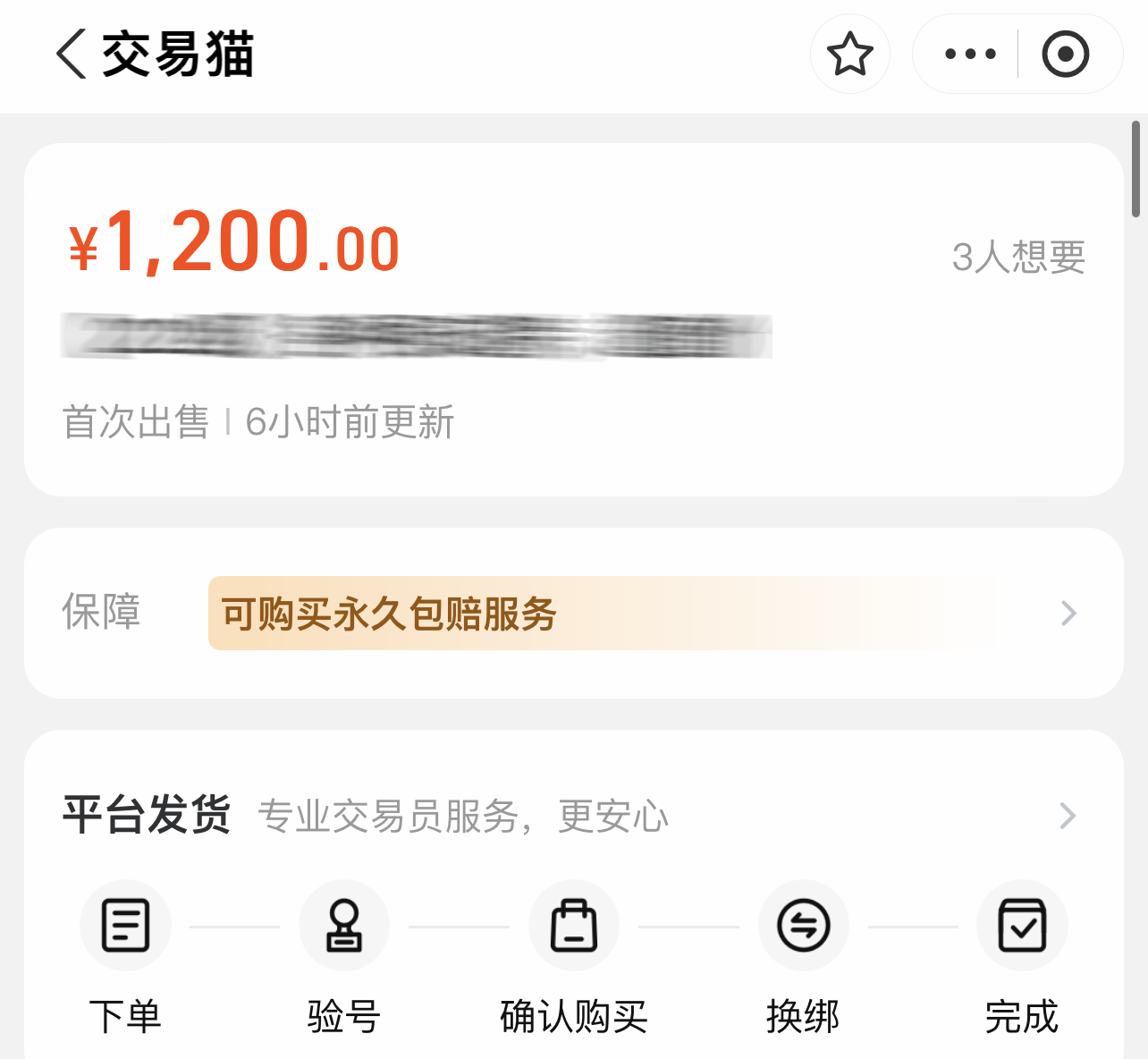Screen dimensions: 1148x1059
Task: Expand the 平台发货 service details
Action: click(1068, 816)
